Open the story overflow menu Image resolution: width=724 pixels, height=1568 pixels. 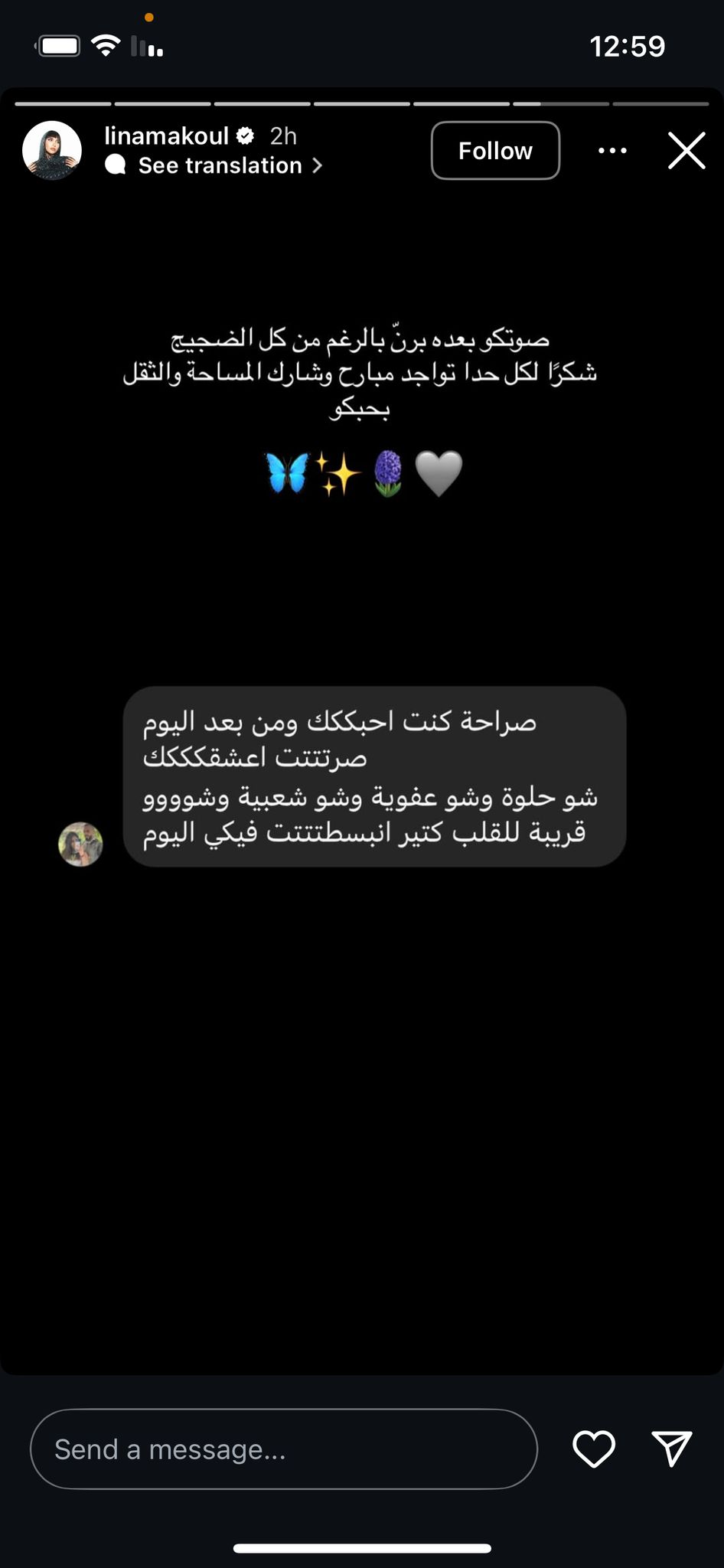coord(612,151)
